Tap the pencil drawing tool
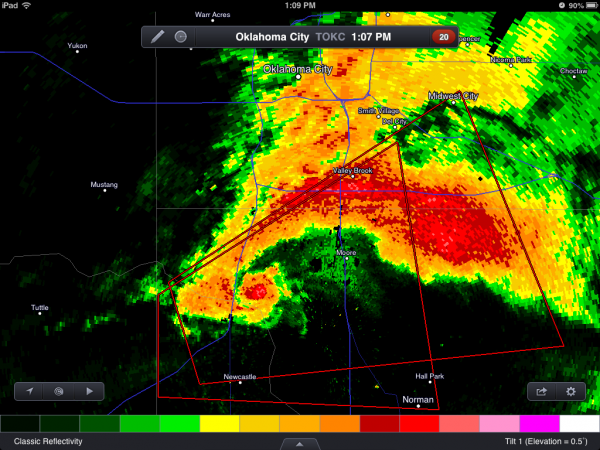The image size is (600, 450). tap(157, 36)
